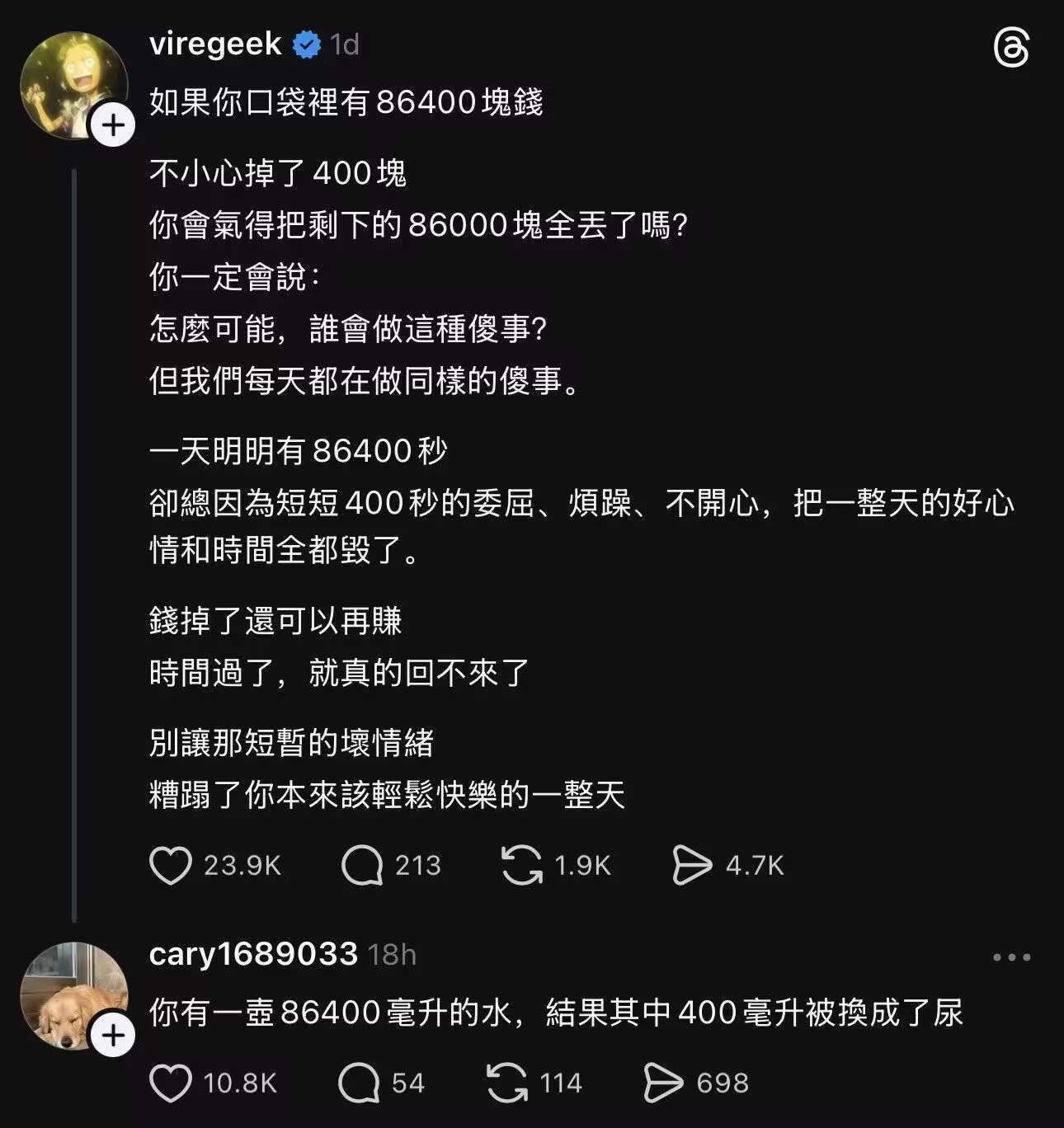This screenshot has height=1128, width=1064.
Task: Like viregeek's post
Action: click(170, 865)
